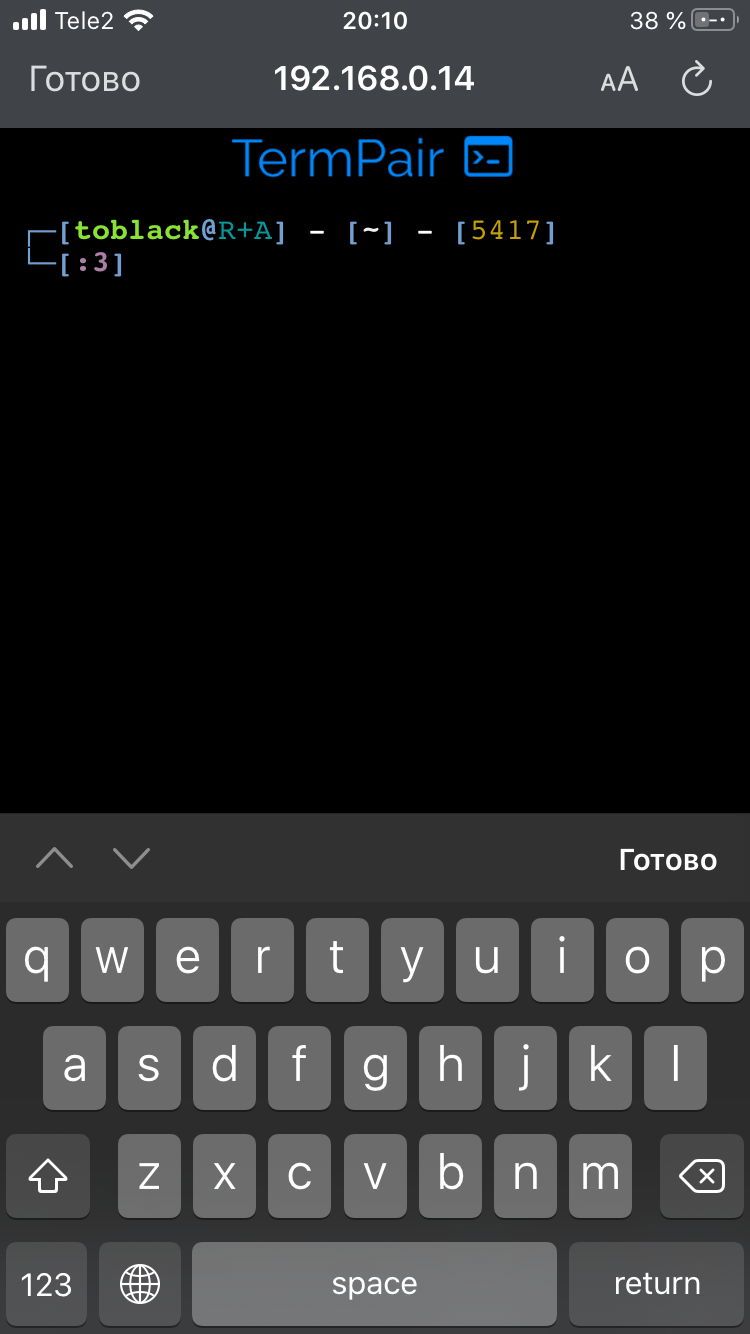Tap the backspace key

pos(702,1176)
